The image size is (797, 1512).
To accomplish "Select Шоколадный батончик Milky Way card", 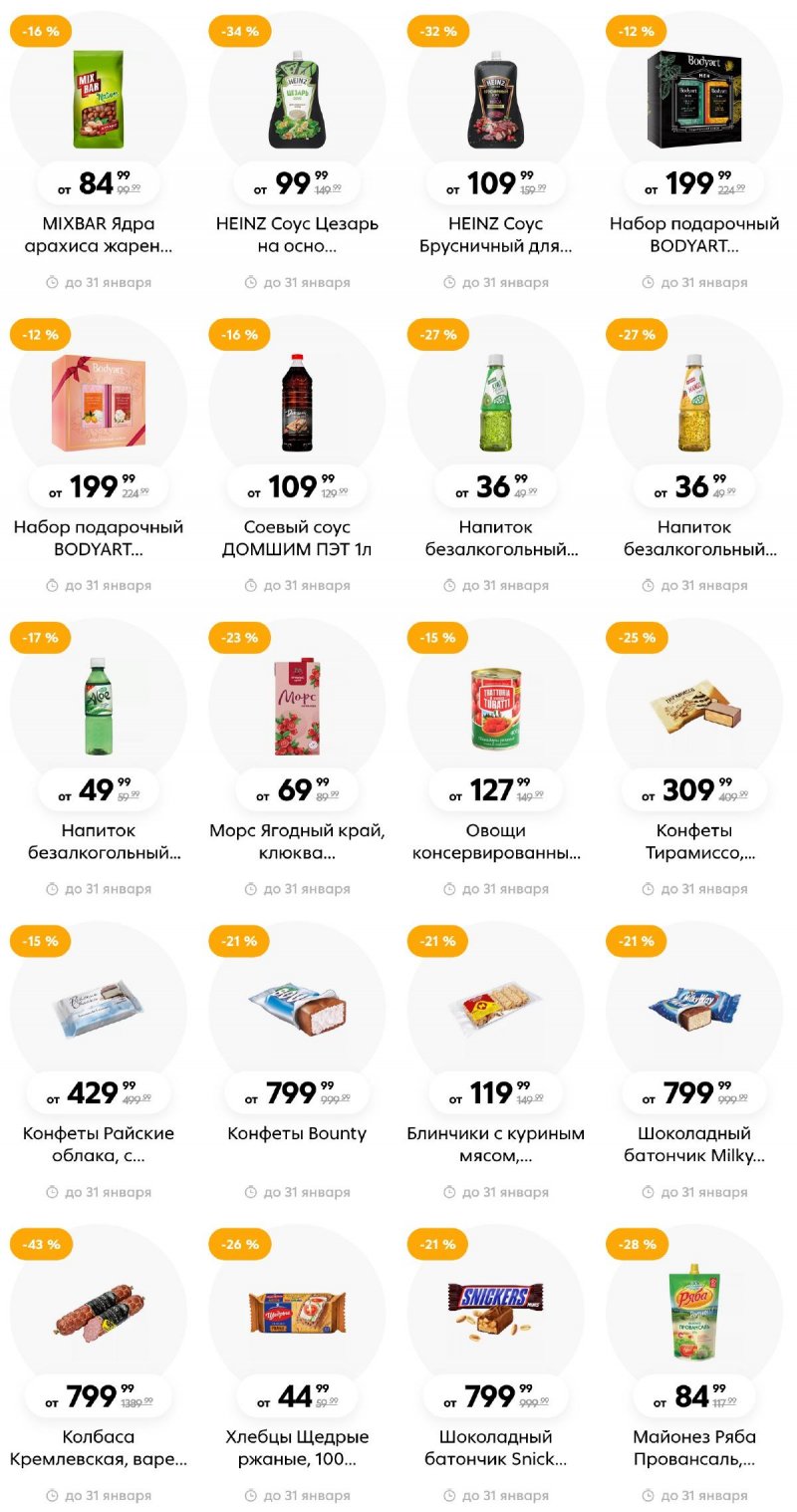I will point(694,1009).
